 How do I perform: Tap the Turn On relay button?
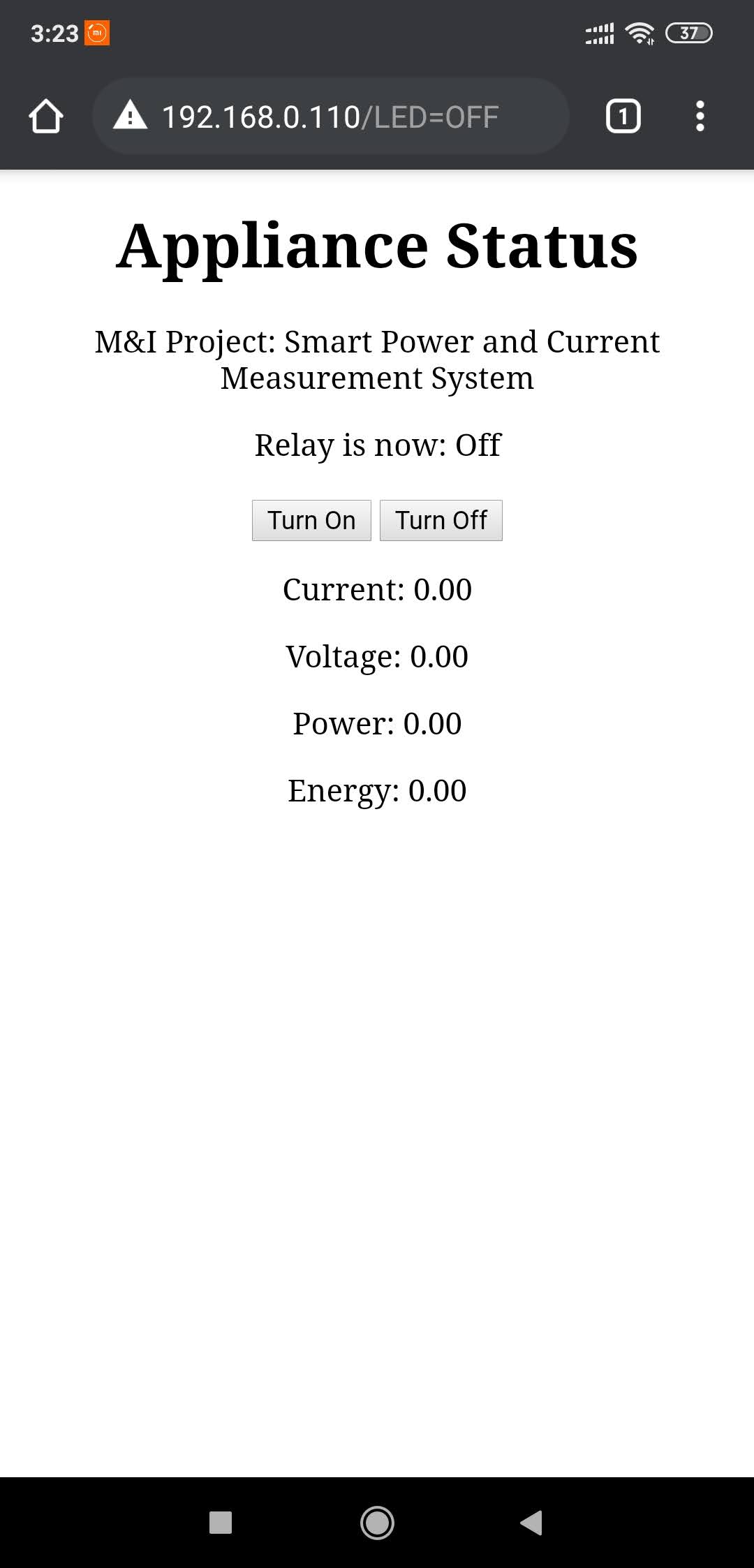coord(311,520)
